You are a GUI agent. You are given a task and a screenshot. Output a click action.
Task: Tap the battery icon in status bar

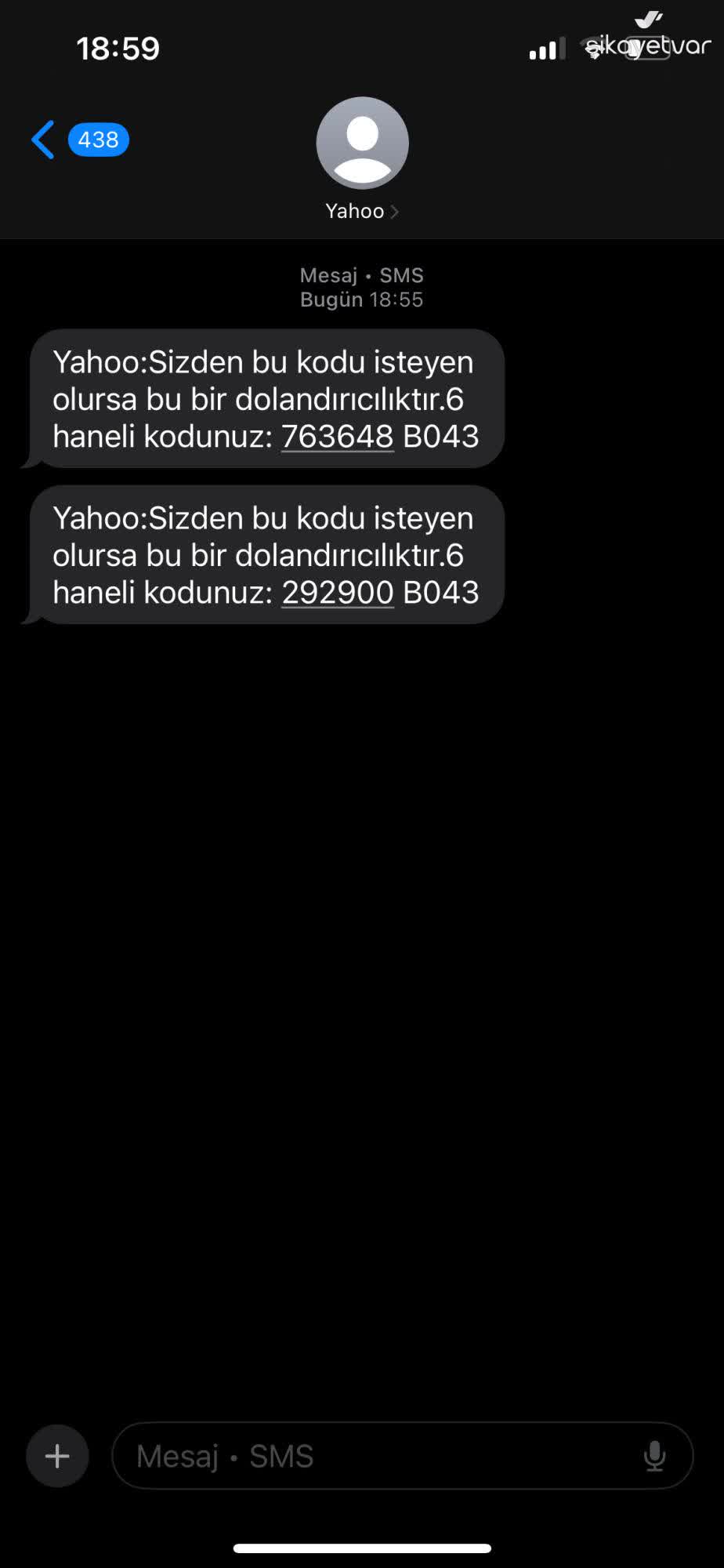click(x=646, y=49)
